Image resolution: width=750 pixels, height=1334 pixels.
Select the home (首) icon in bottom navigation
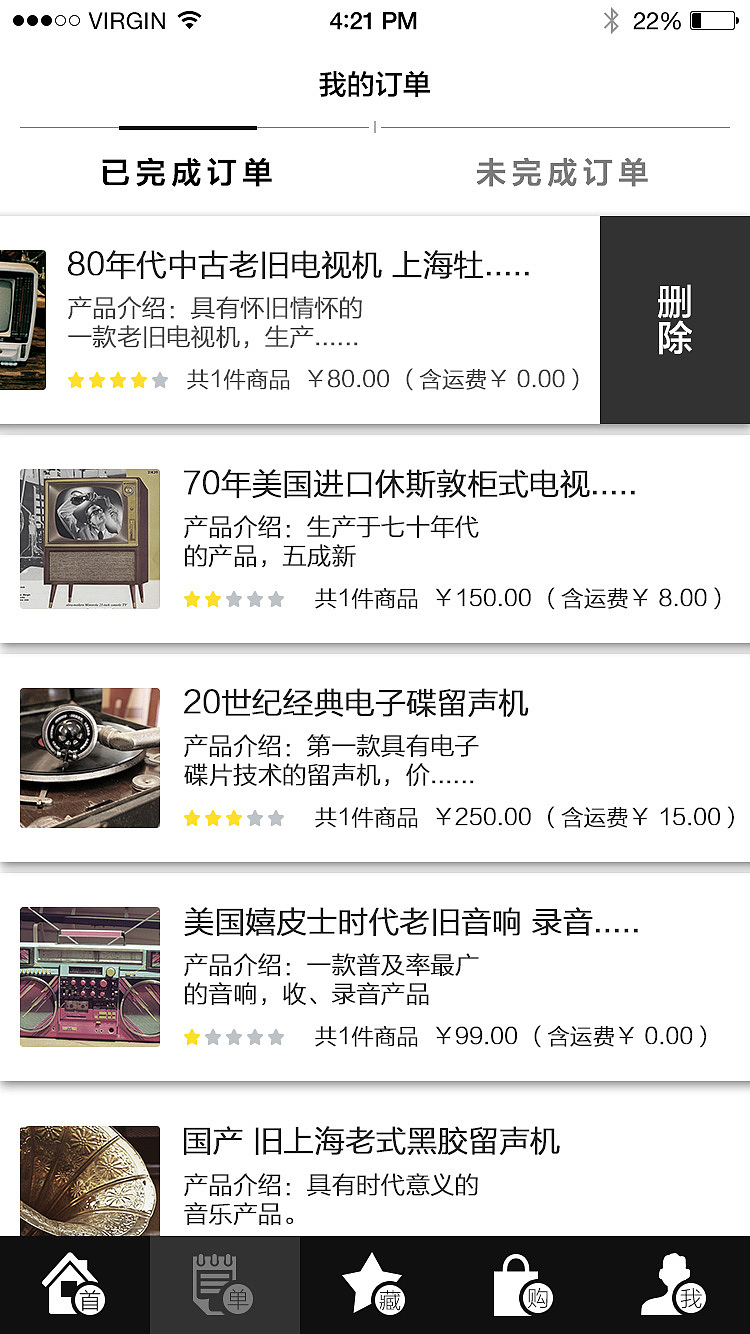click(x=75, y=1285)
